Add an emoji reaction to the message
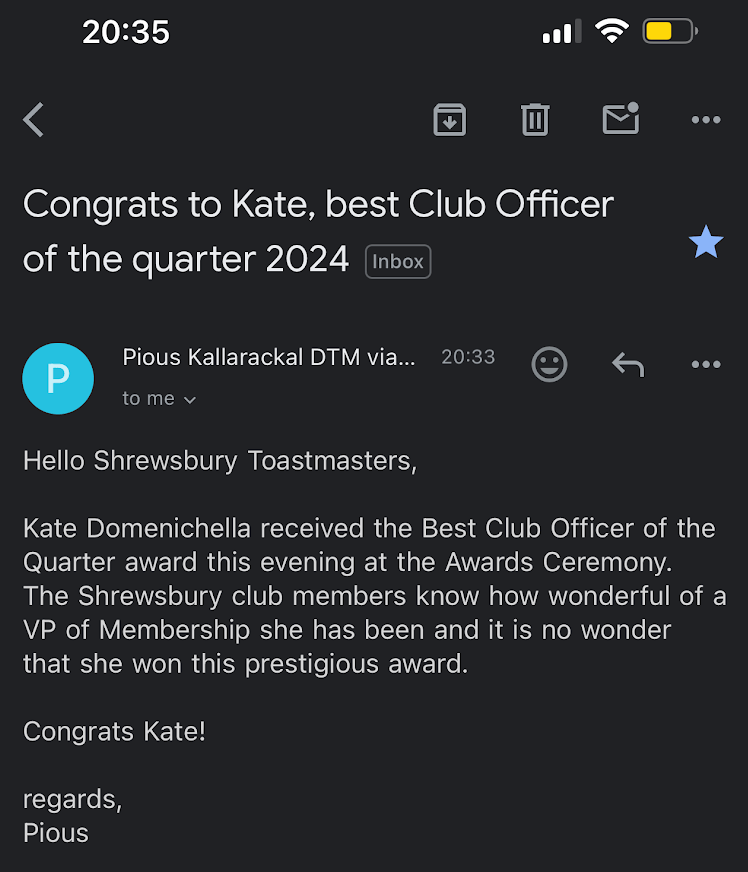This screenshot has height=872, width=748. pos(549,364)
